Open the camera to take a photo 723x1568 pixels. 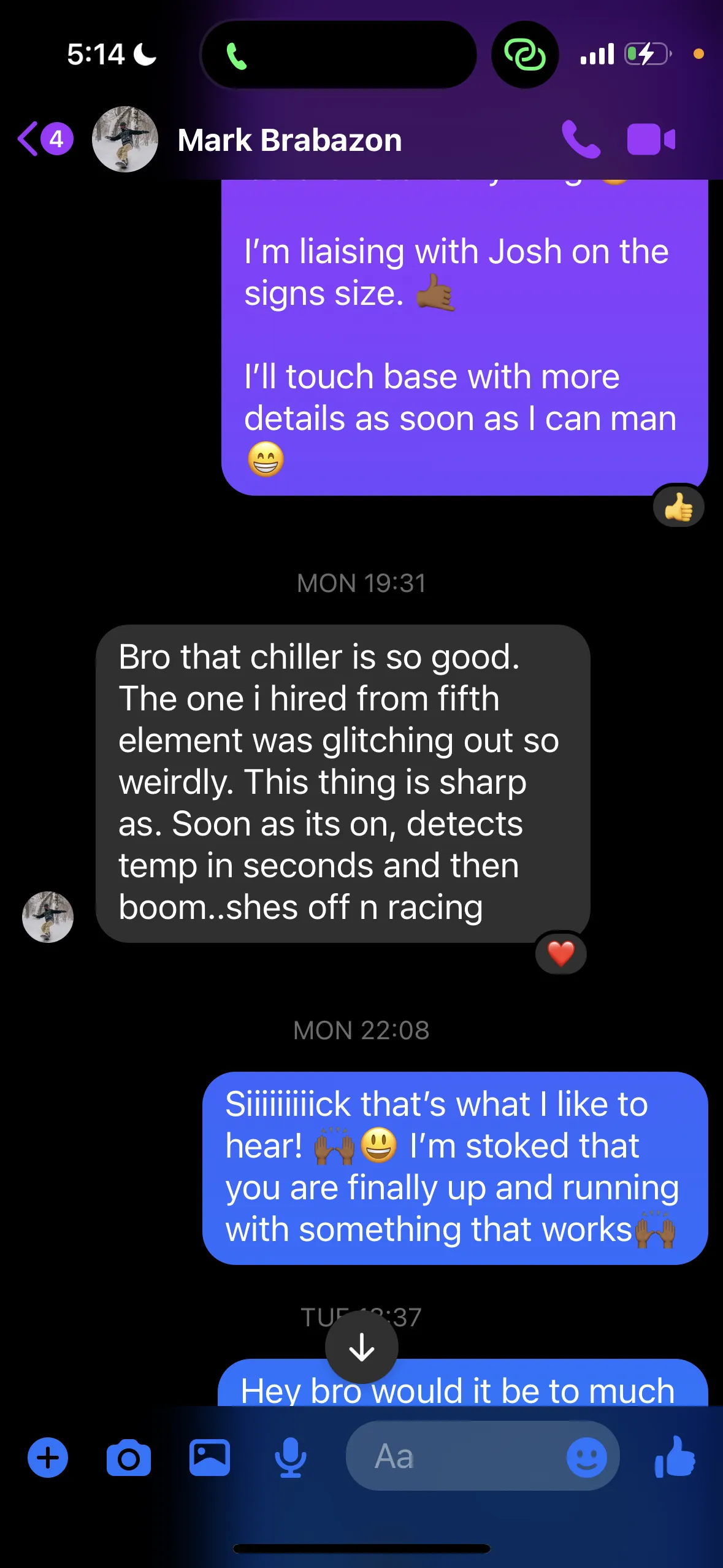[x=129, y=1458]
